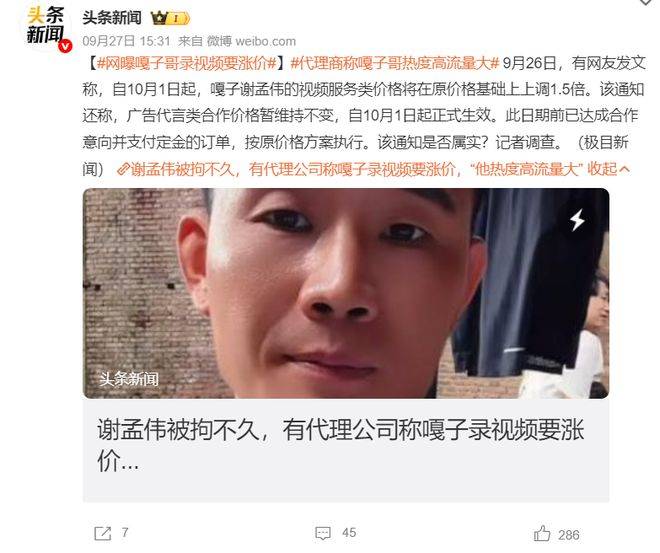The image size is (660, 553).
Task: Like this post
Action: [556, 533]
